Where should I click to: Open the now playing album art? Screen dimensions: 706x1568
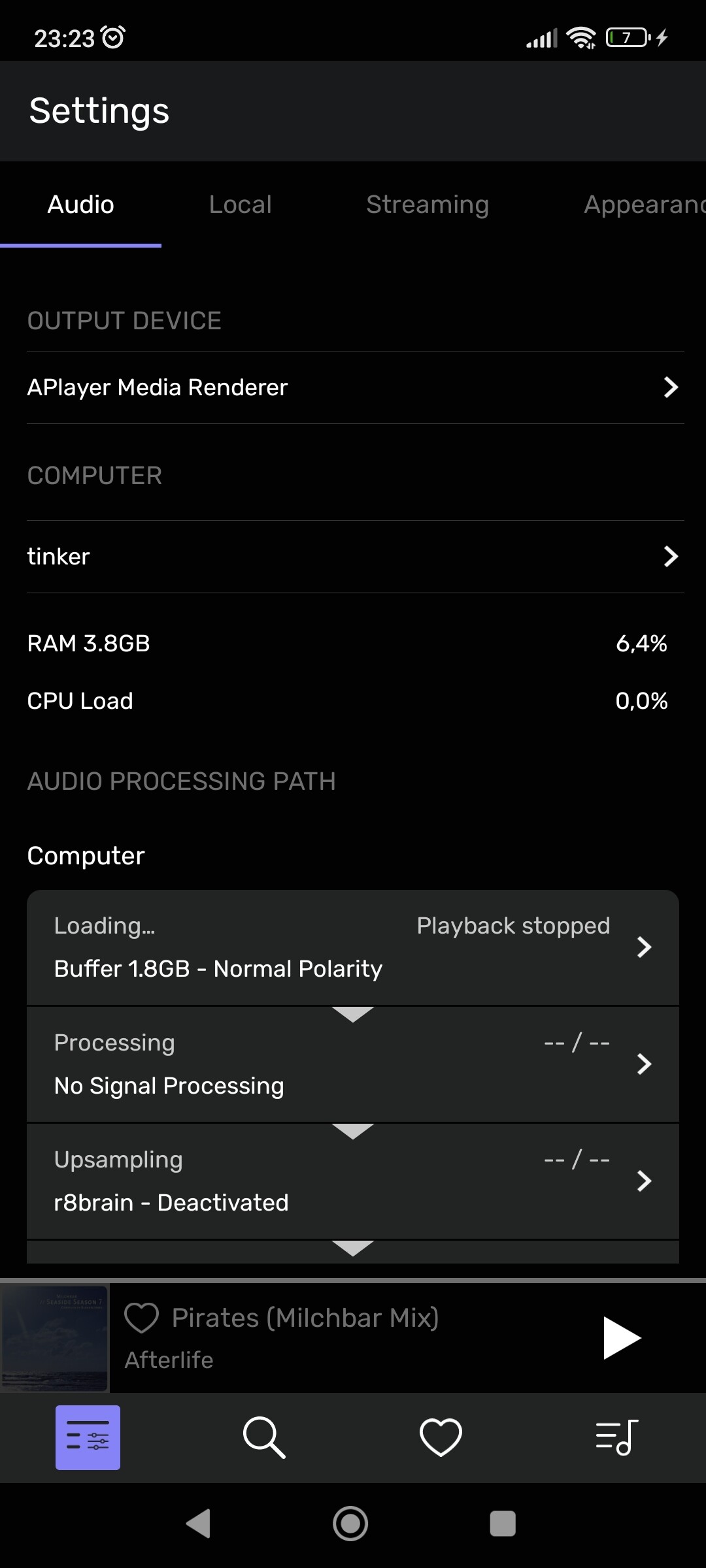[55, 1337]
